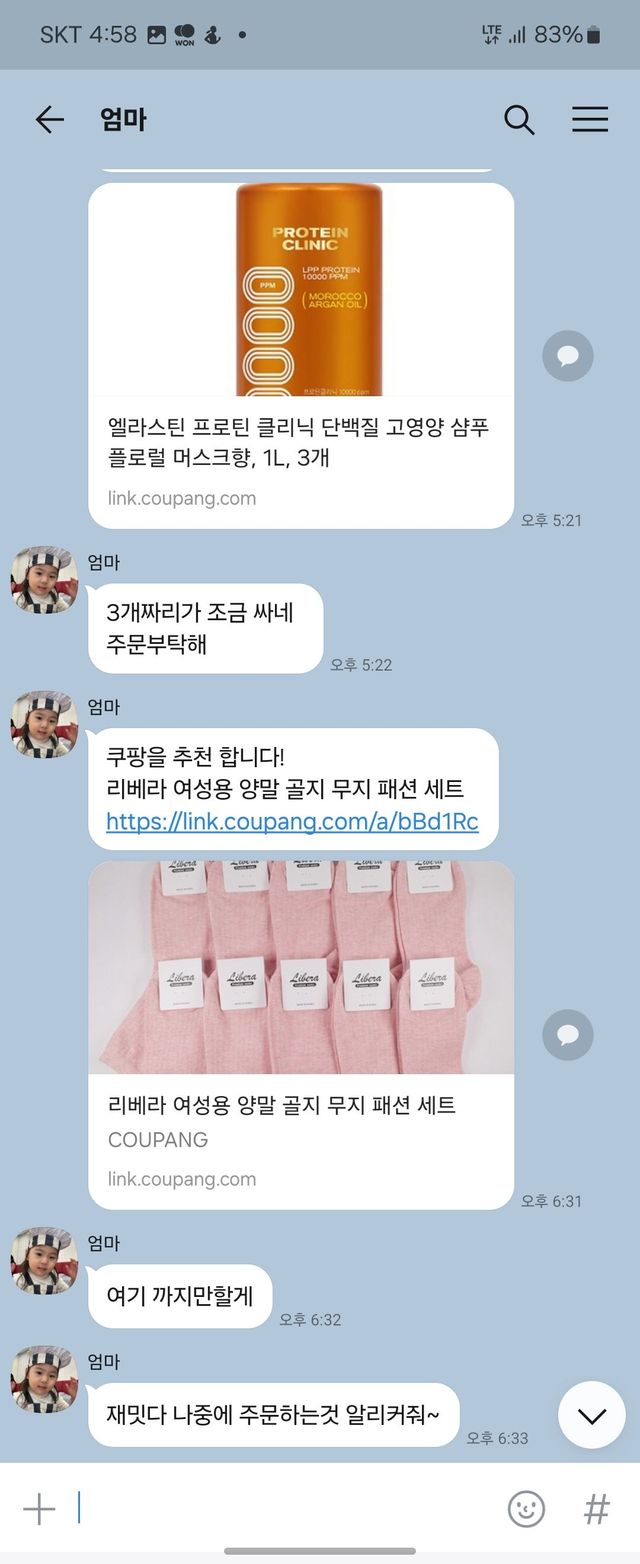Open the 리베라 여성용 양말 link preview card
Image resolution: width=640 pixels, height=1564 pixels.
(301, 1034)
